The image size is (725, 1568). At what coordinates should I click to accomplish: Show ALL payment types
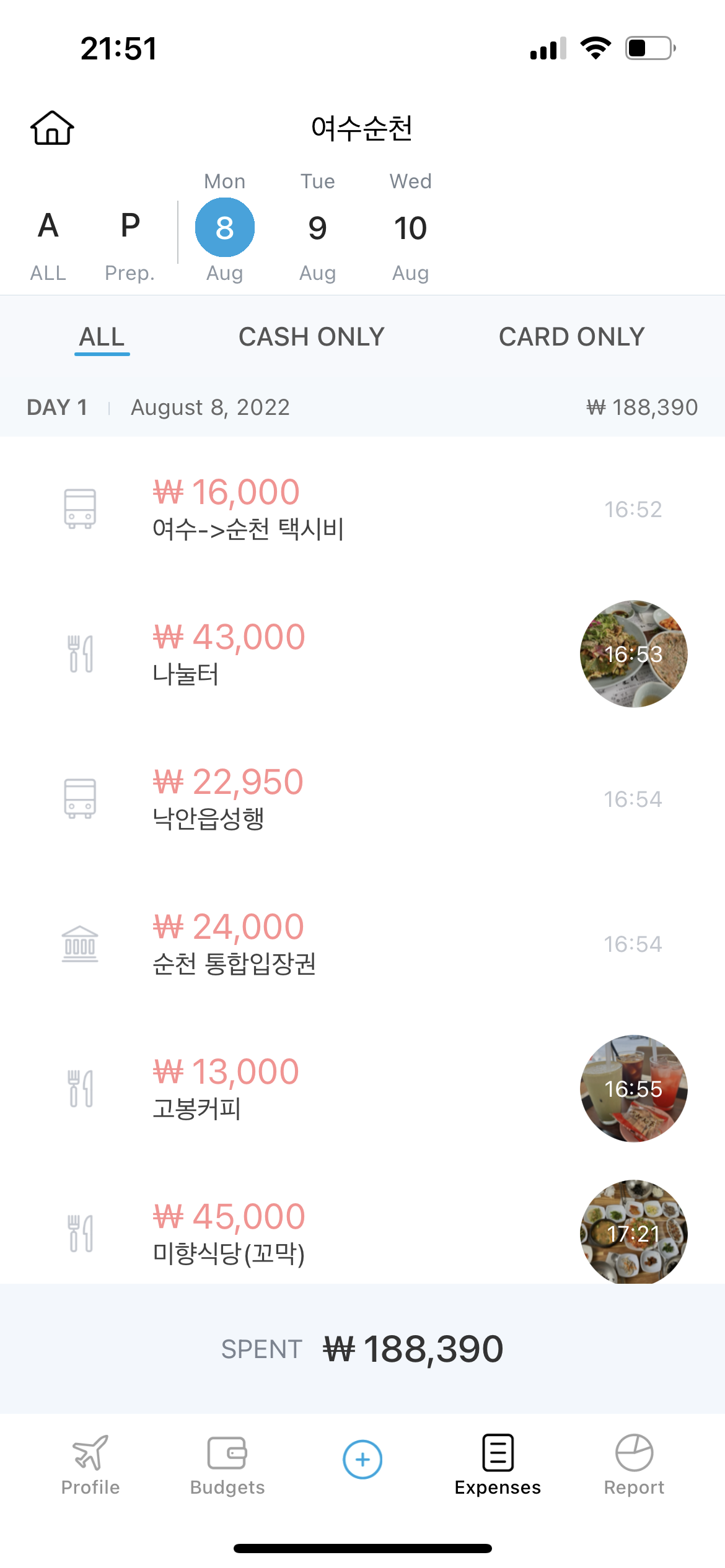click(102, 337)
